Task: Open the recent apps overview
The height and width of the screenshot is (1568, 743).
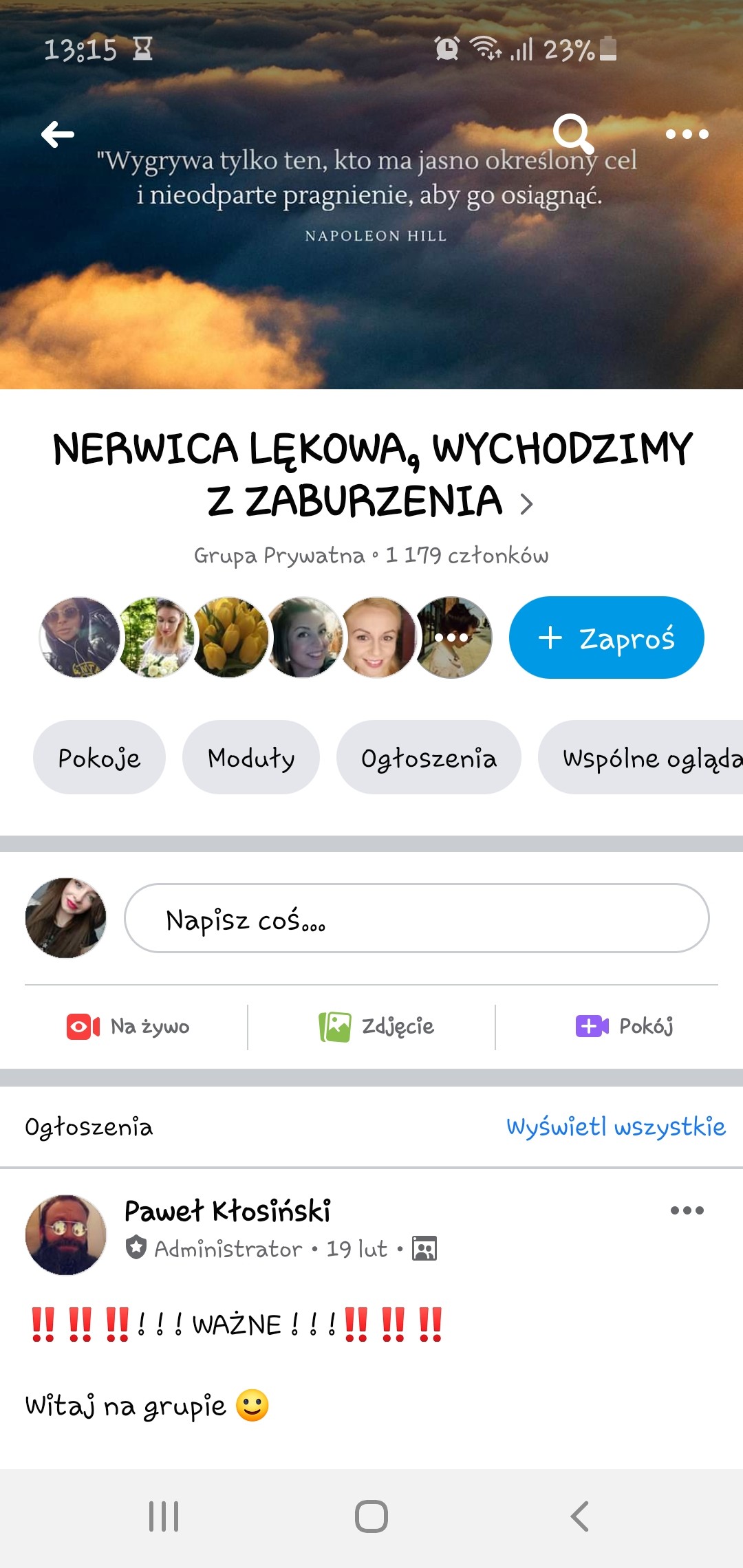Action: coord(164,1516)
